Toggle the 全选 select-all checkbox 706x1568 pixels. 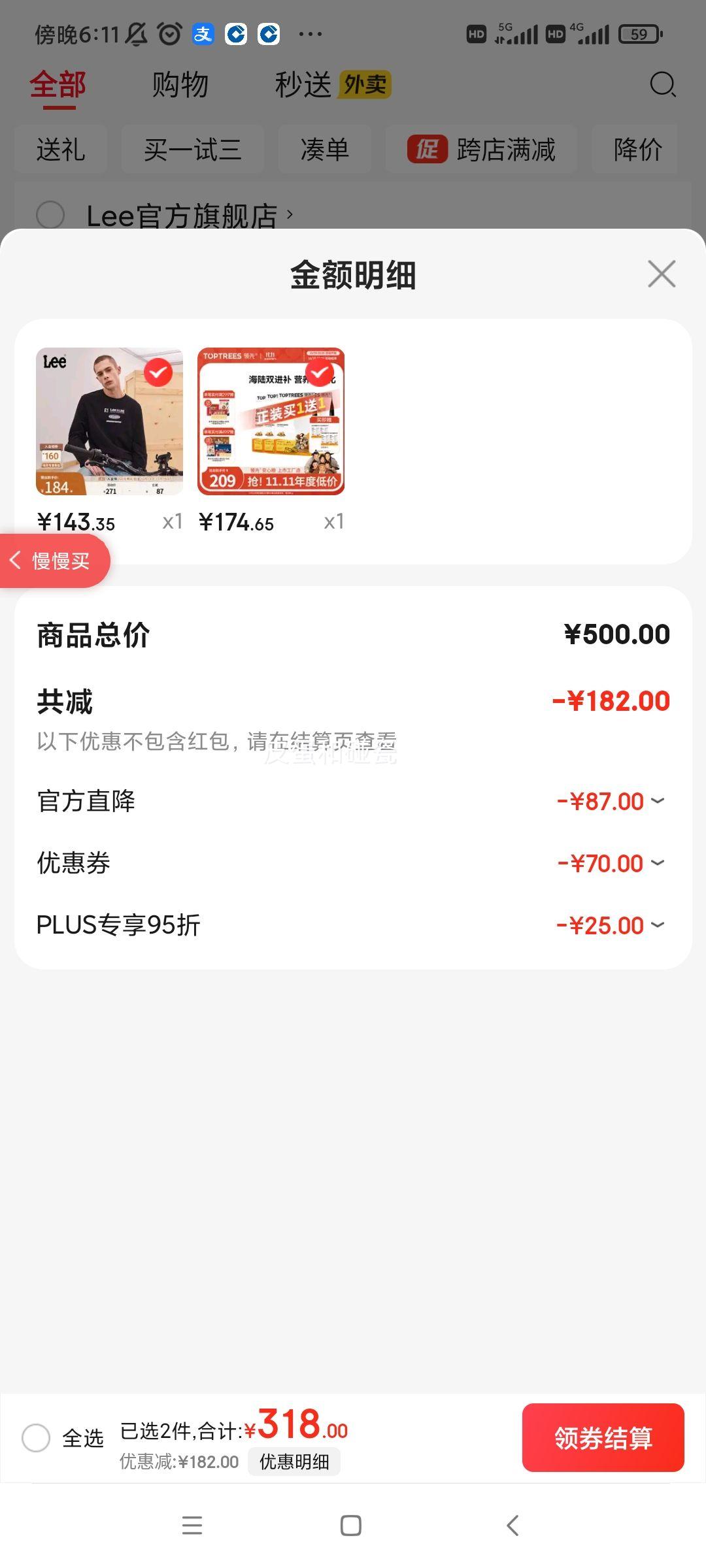coord(36,1438)
